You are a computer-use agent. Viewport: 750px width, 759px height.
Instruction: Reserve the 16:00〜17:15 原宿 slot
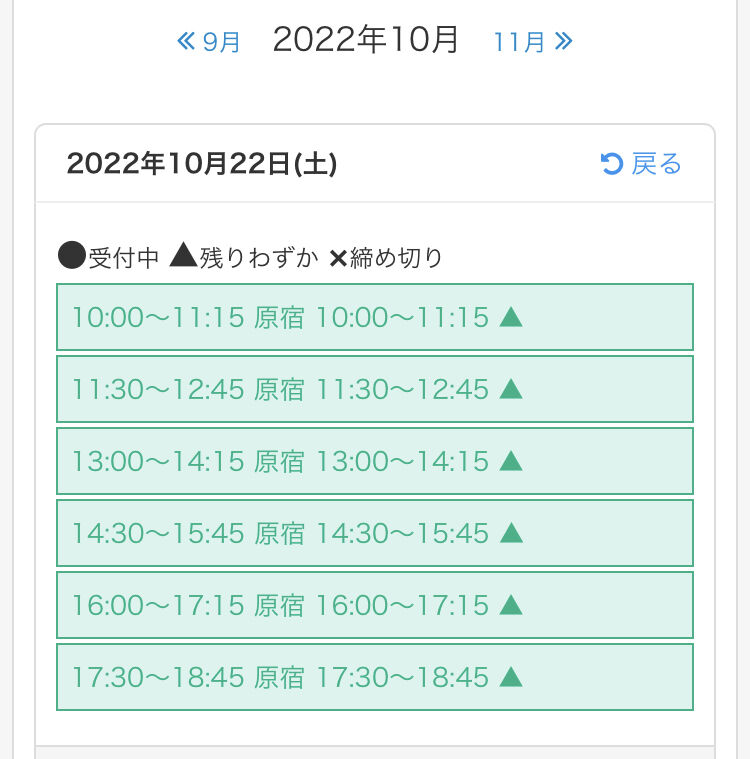[374, 605]
